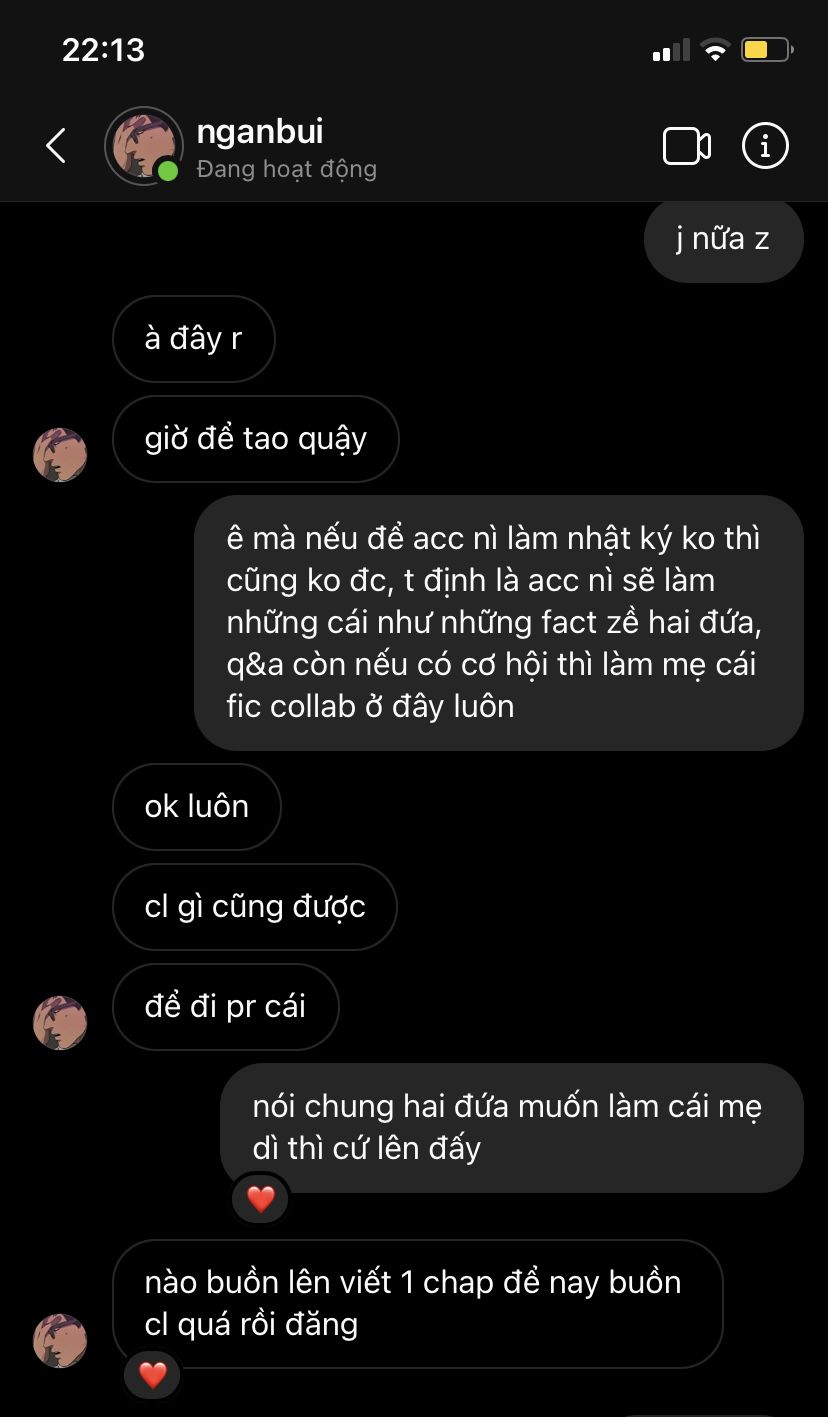Tap the avatar beside "giờ để tao quậy"
The width and height of the screenshot is (828, 1417).
point(60,455)
